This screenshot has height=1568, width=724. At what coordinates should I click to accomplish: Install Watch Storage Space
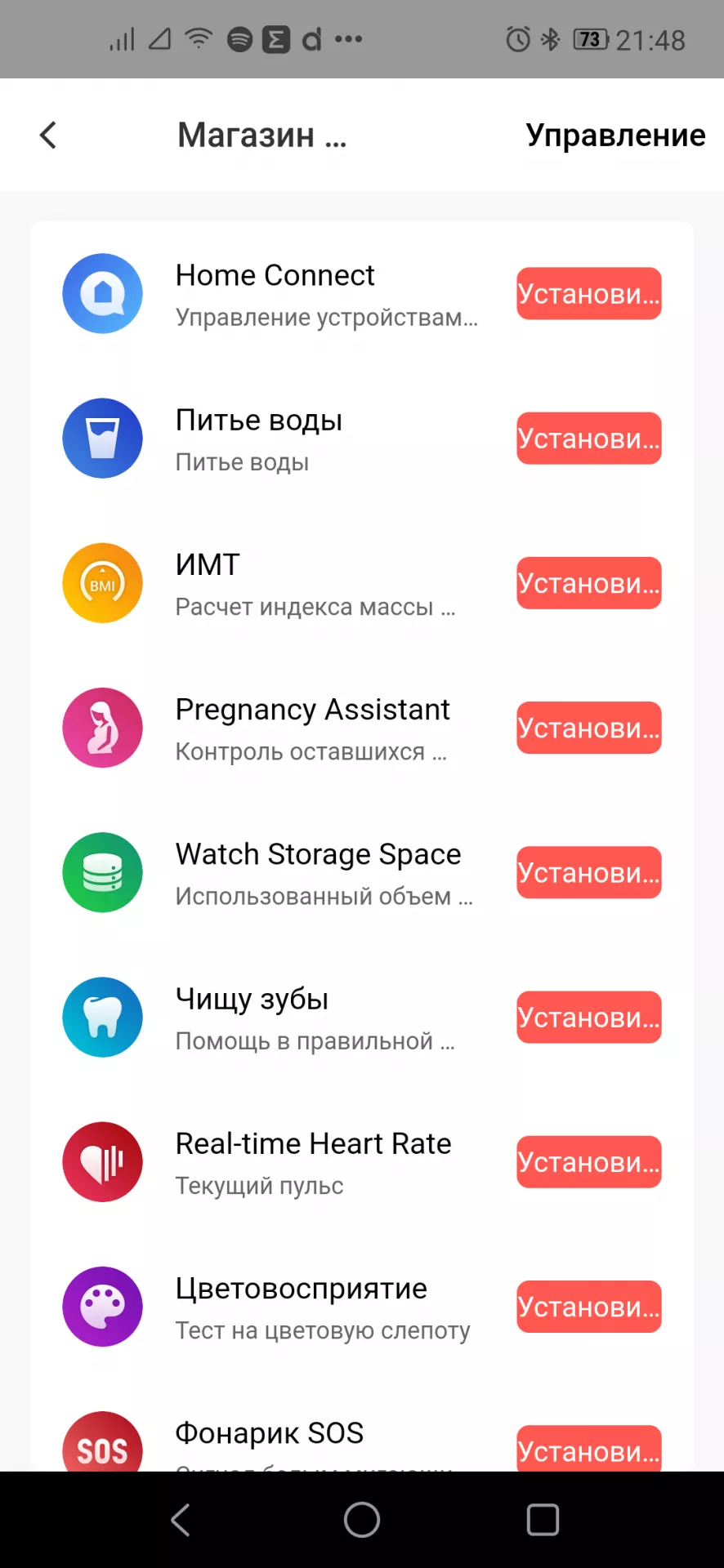[x=588, y=872]
